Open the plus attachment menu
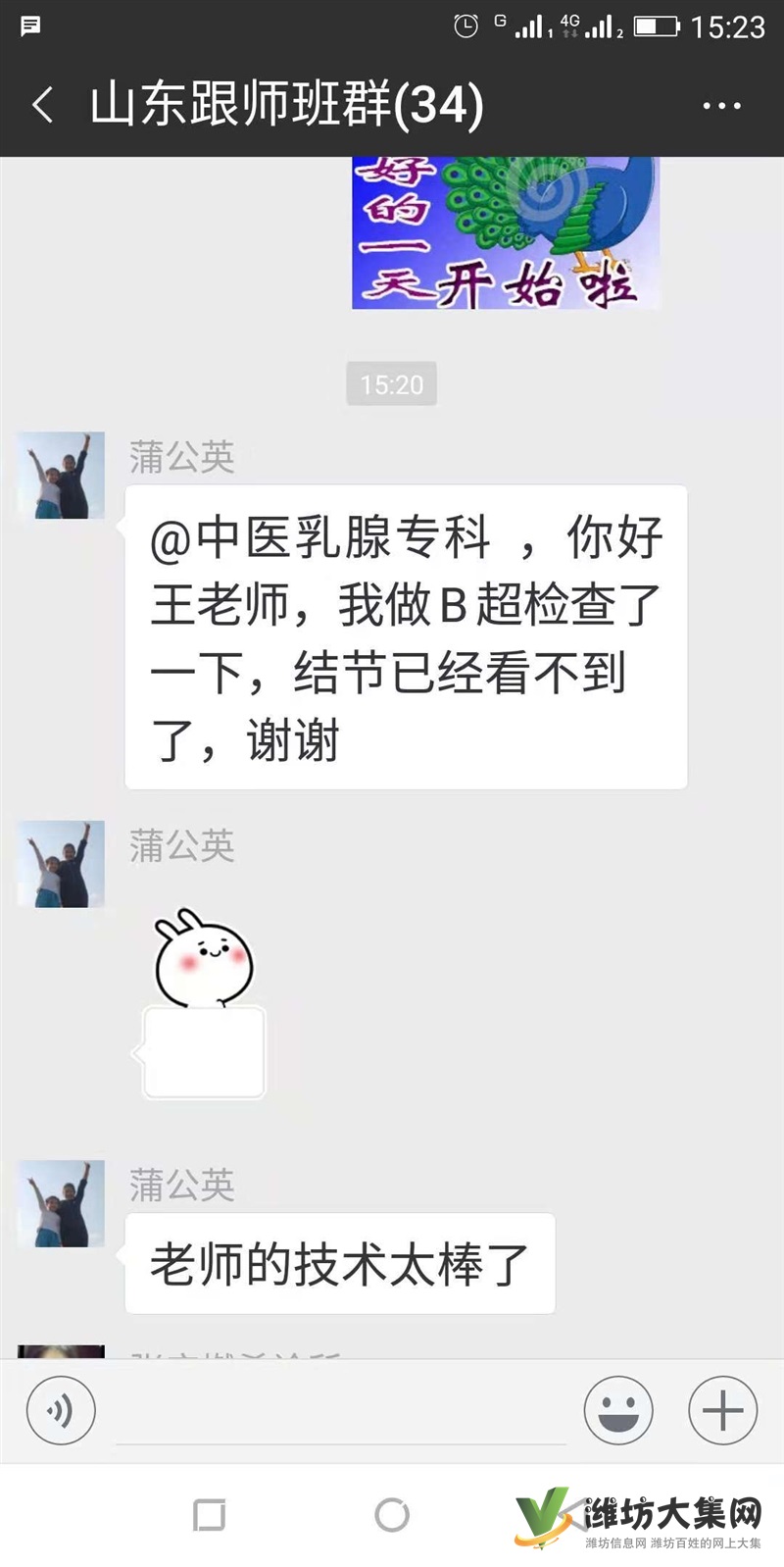This screenshot has width=784, height=1567. click(x=722, y=1411)
